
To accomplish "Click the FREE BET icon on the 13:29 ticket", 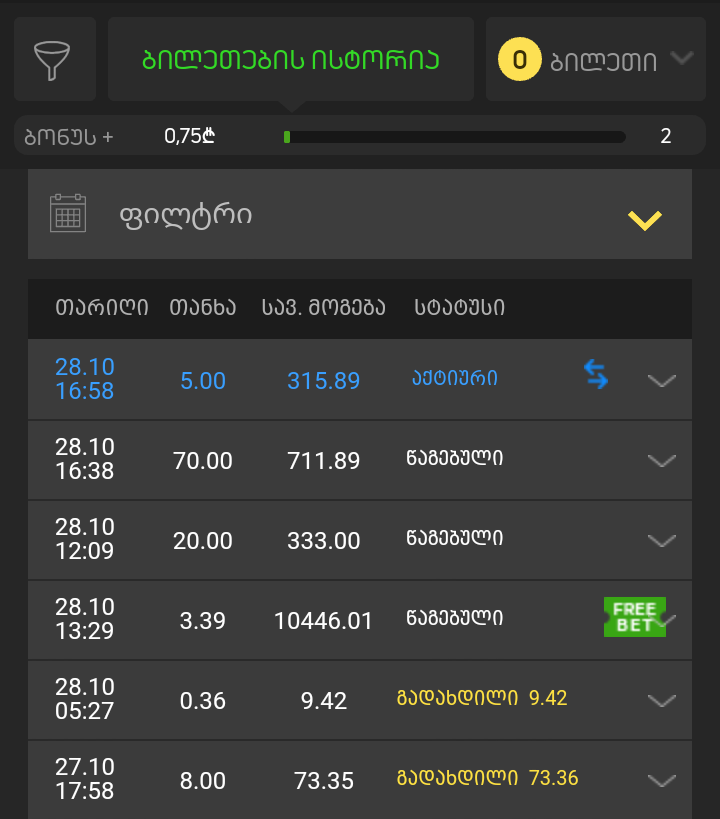I will tap(635, 617).
